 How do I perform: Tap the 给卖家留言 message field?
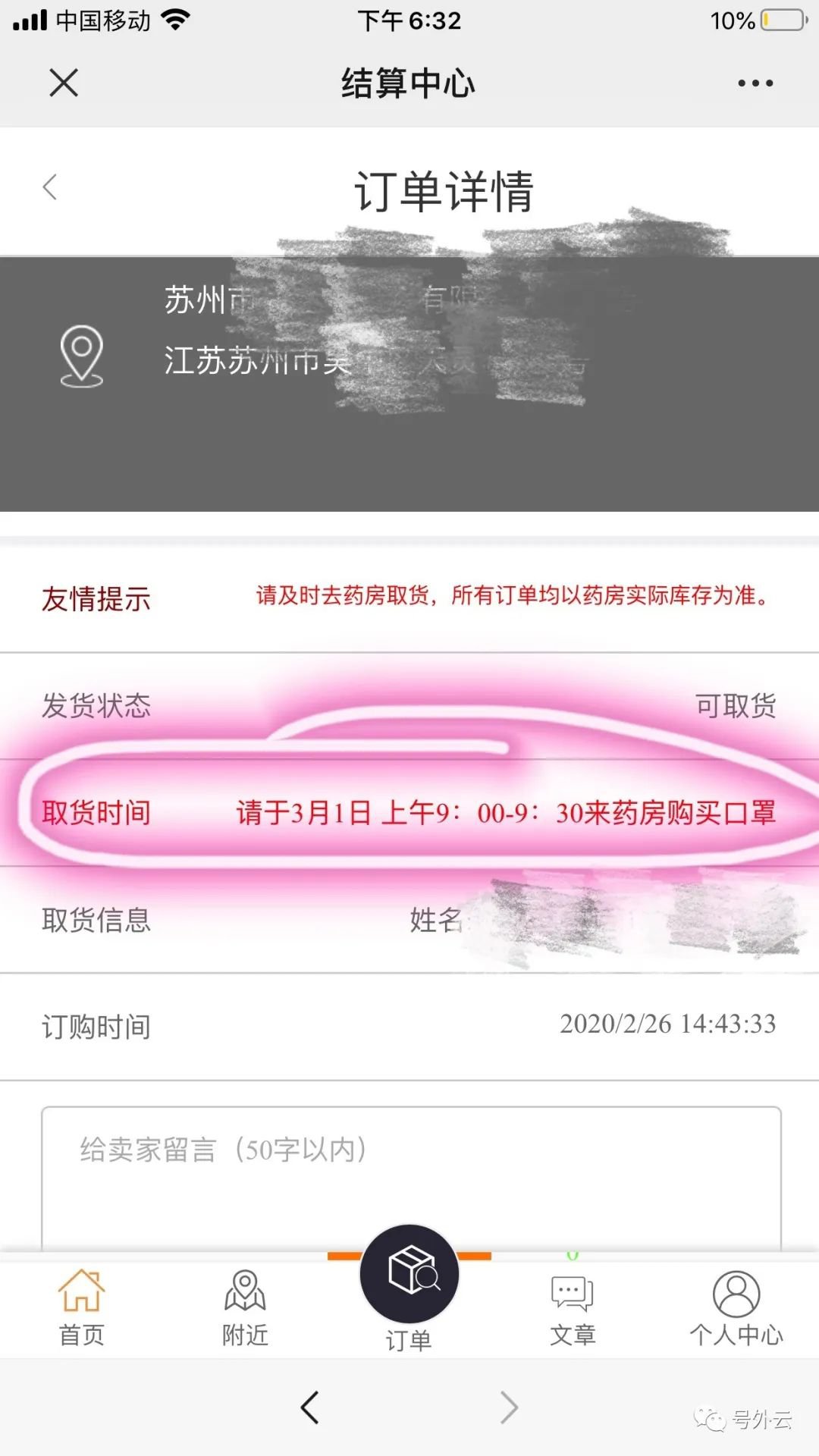(410, 1175)
